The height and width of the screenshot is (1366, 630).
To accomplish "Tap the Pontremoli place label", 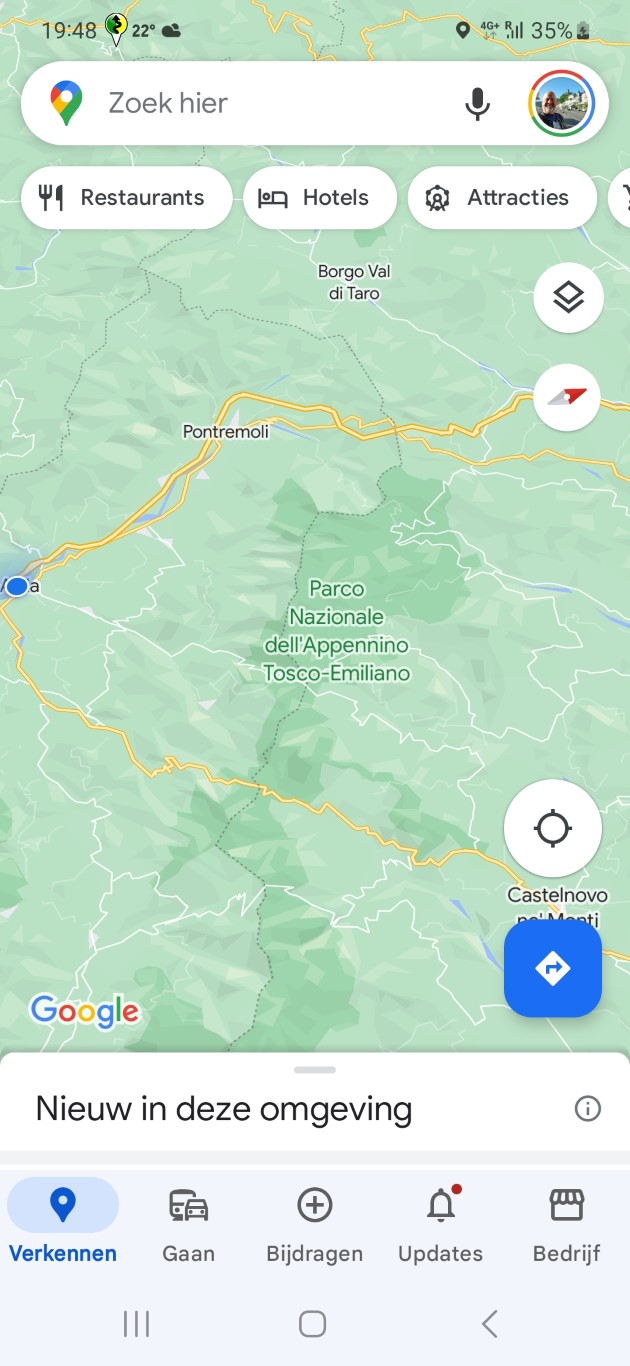I will (x=226, y=431).
